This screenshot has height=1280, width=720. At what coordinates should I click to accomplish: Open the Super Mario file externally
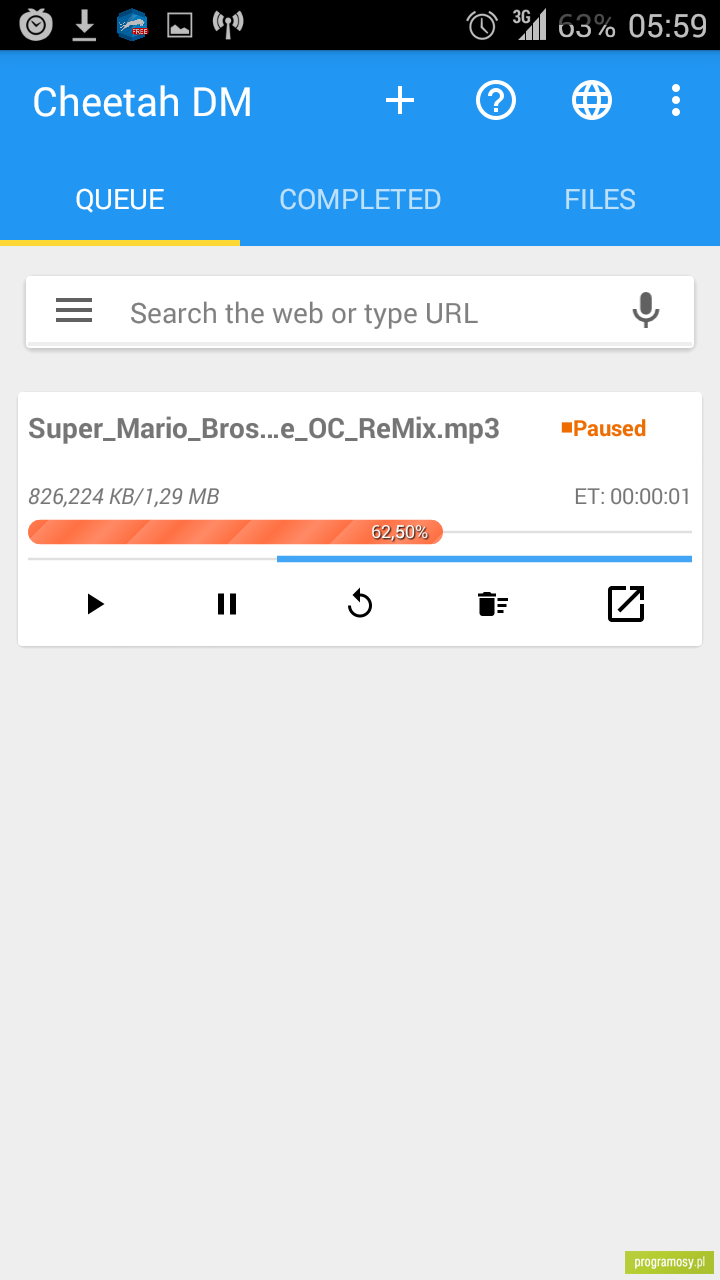(626, 604)
